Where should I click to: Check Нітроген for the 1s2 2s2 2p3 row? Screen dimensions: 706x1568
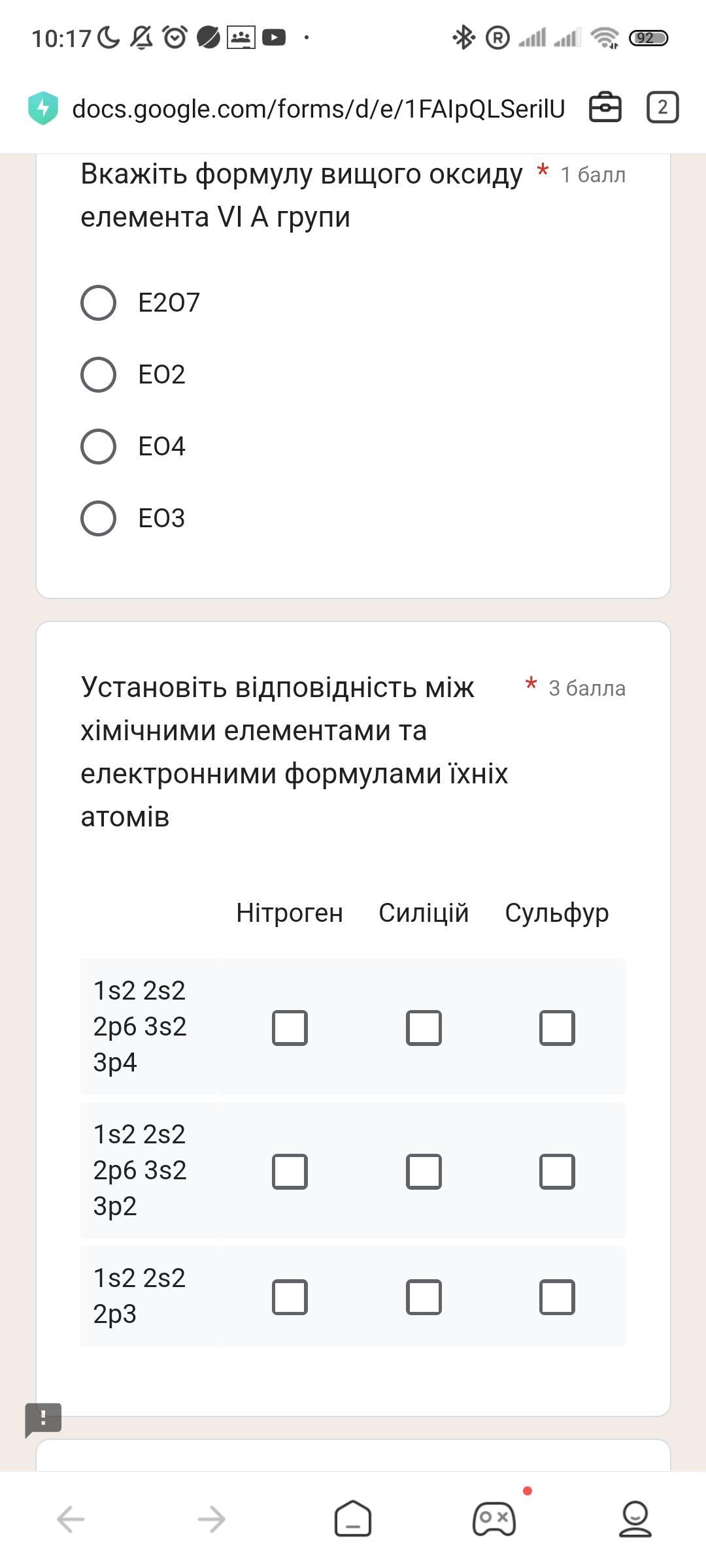pyautogui.click(x=290, y=1297)
